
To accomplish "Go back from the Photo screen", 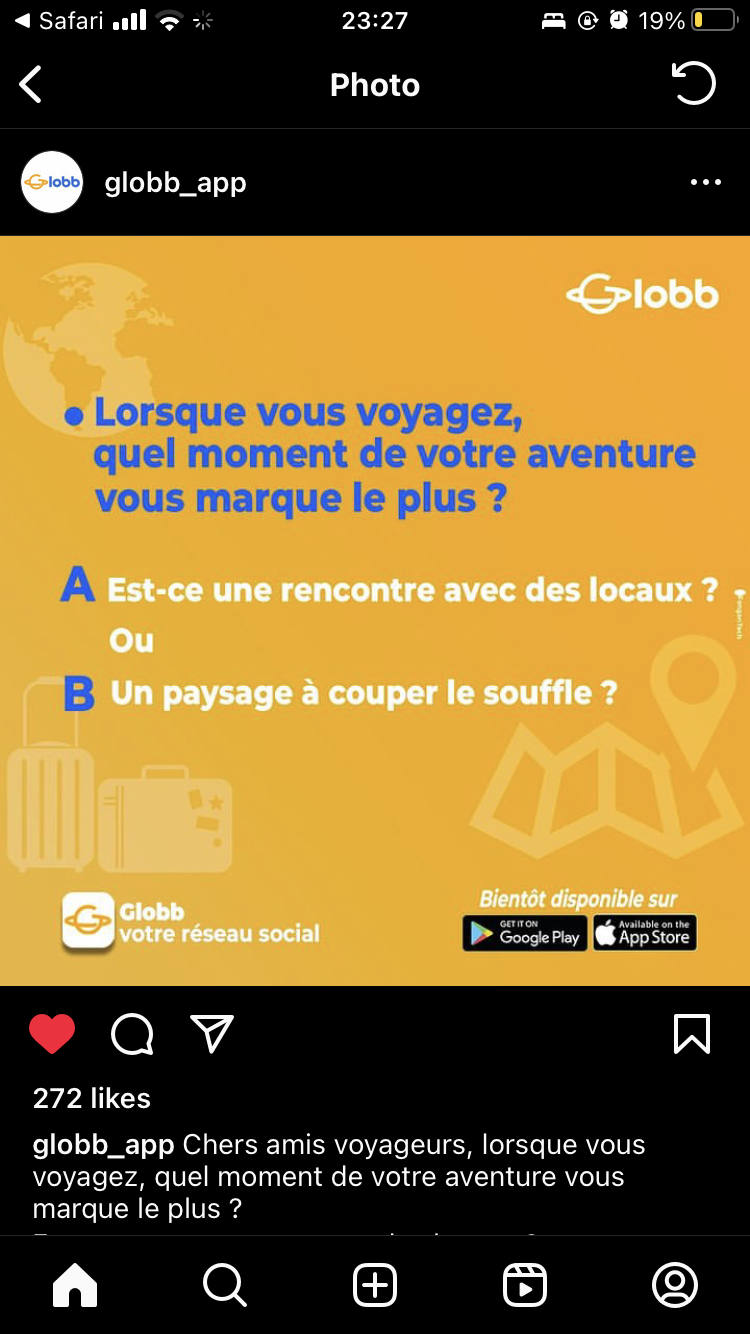I will click(31, 85).
